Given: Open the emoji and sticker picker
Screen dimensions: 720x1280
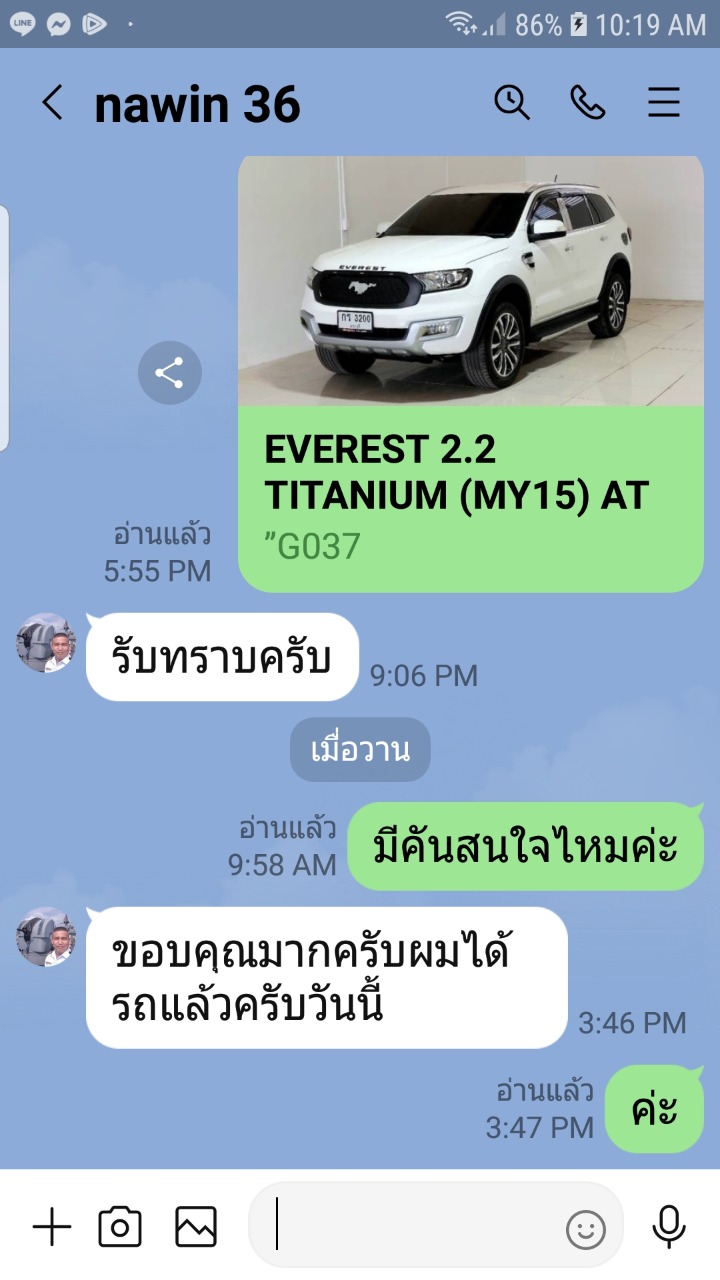Looking at the screenshot, I should [586, 1230].
